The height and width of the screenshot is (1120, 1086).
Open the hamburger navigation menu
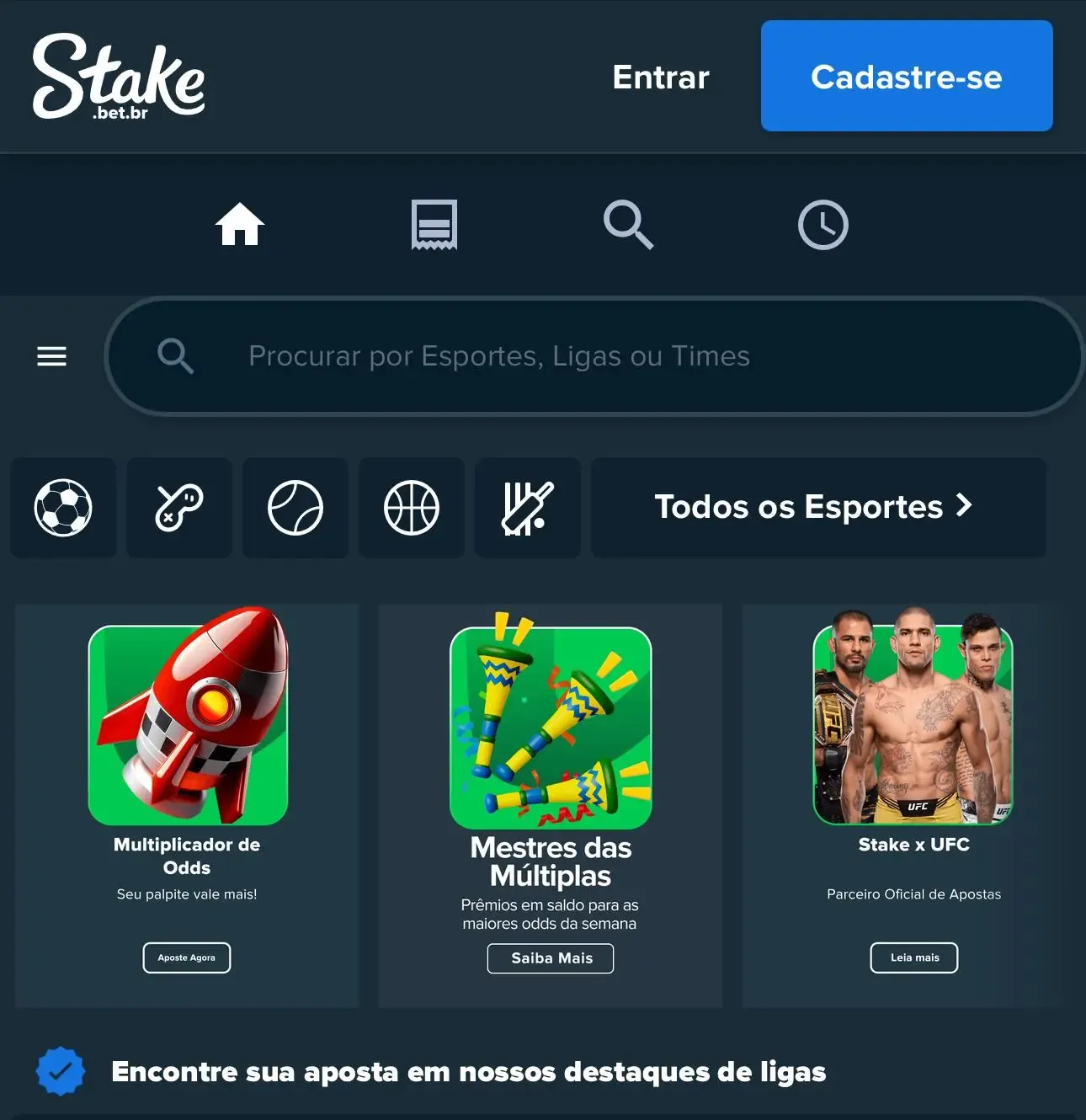[51, 356]
